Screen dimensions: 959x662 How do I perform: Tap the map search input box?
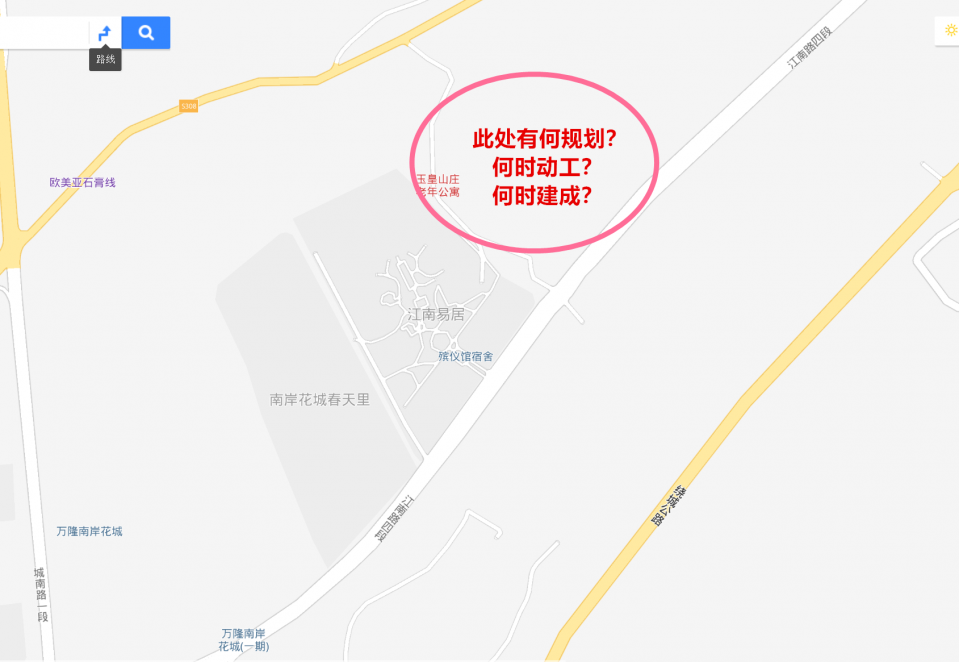[x=44, y=33]
